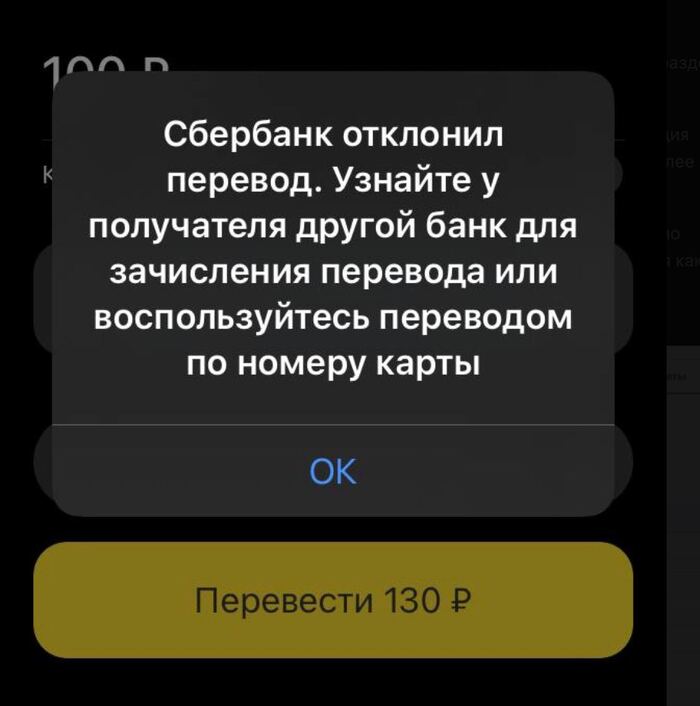The height and width of the screenshot is (706, 700).
Task: Dismiss the declined transfer alert with OK
Action: pos(333,471)
